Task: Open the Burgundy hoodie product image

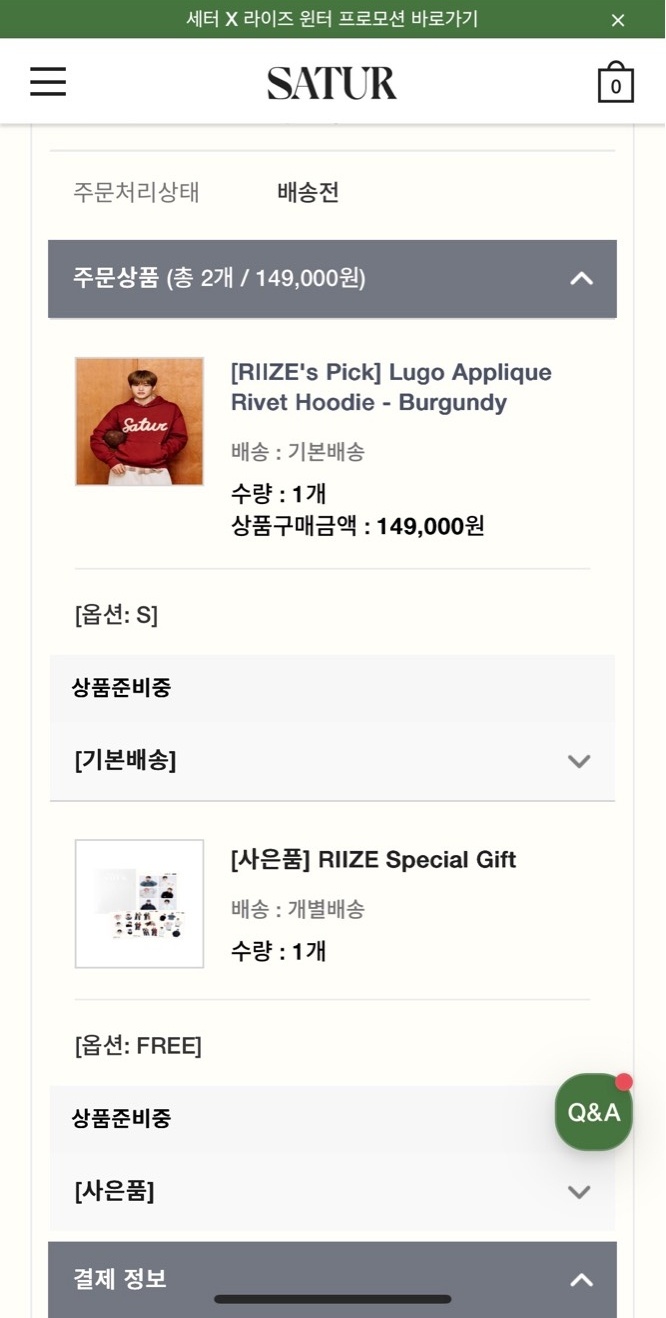Action: 139,421
